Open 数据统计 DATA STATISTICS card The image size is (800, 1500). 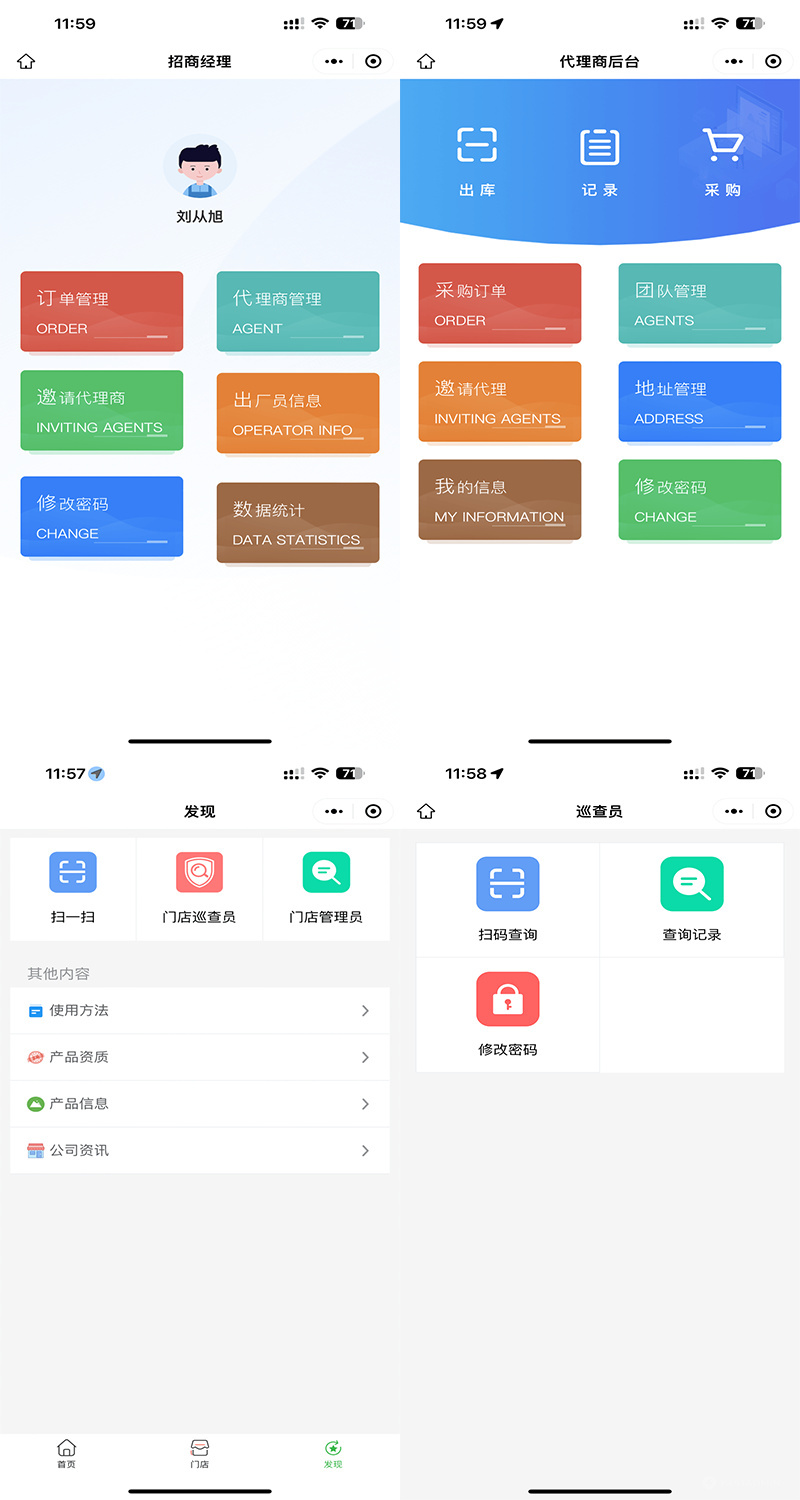point(297,522)
